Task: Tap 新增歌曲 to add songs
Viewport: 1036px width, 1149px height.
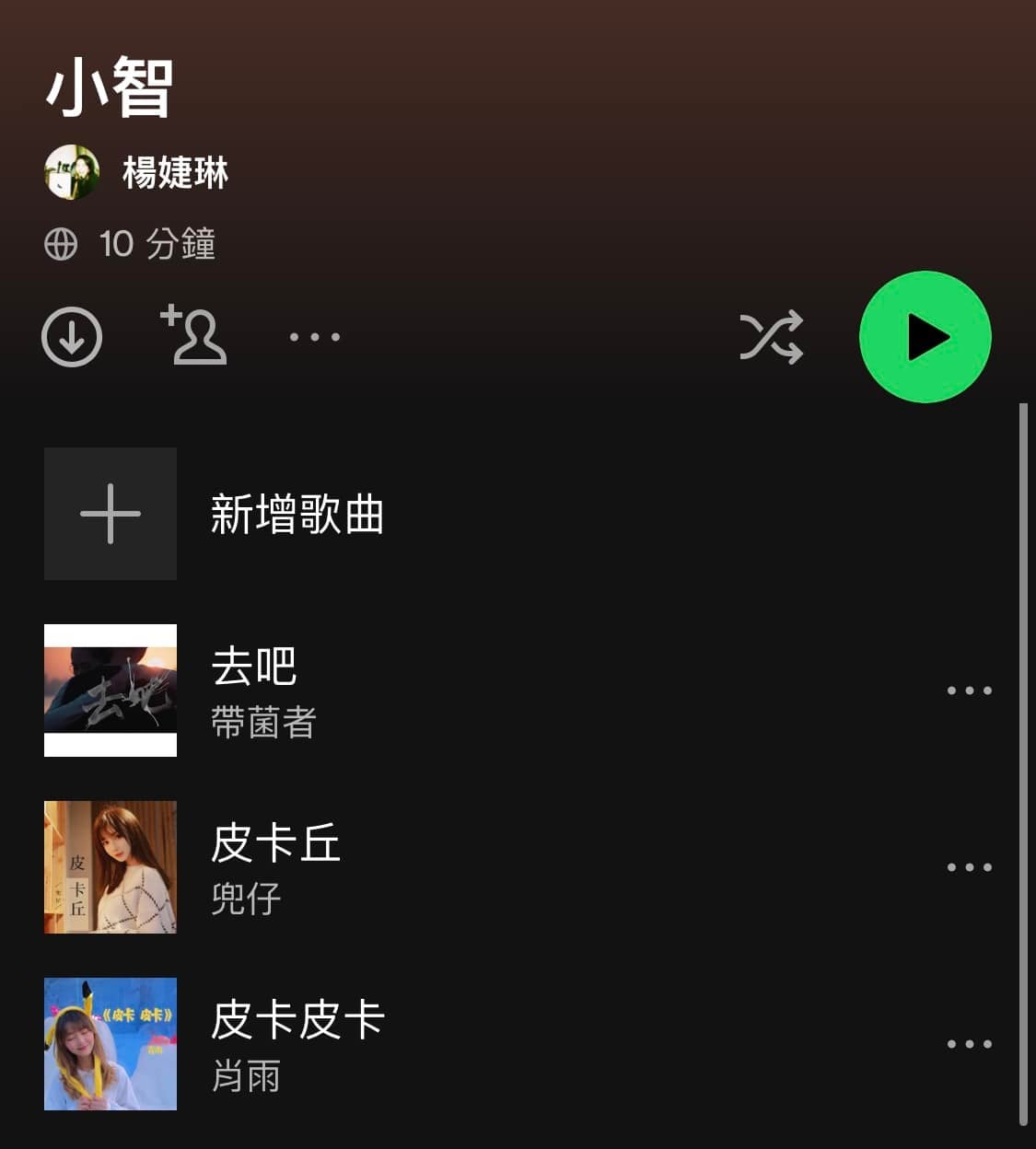Action: pos(297,514)
